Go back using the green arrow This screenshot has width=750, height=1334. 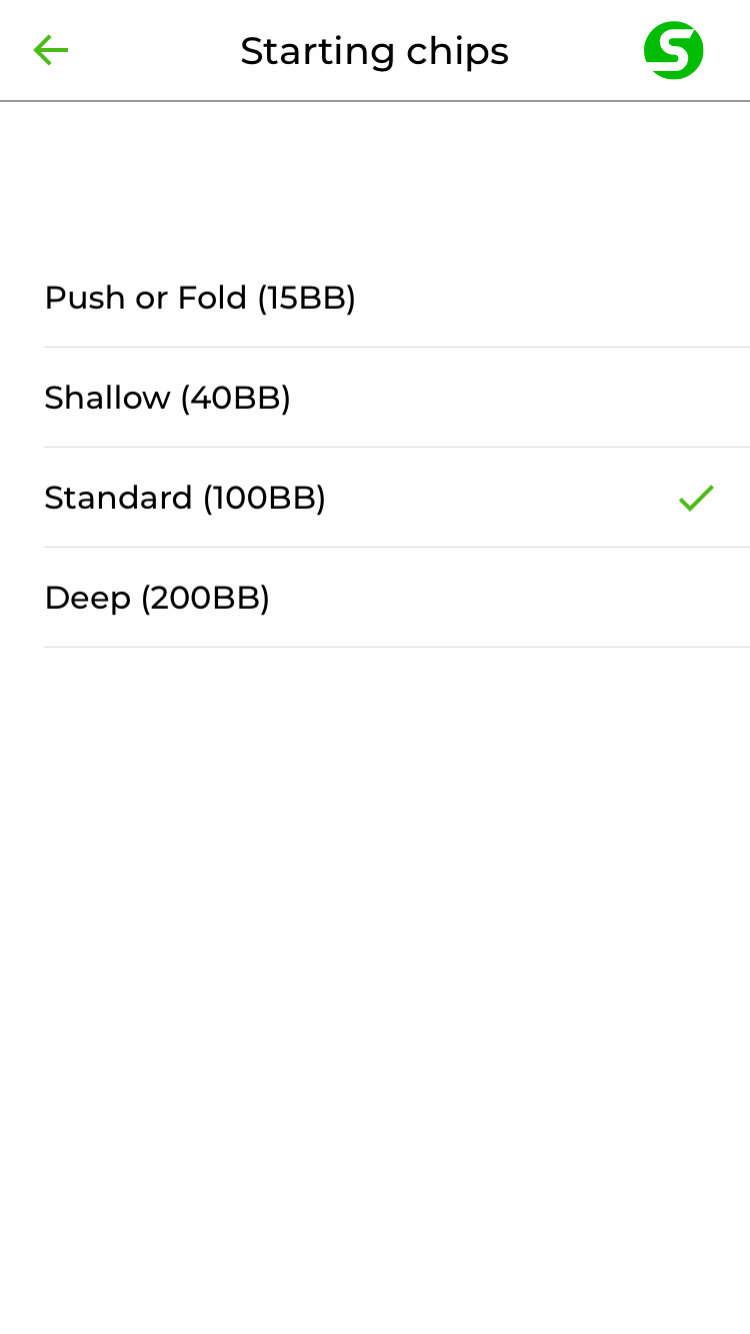(50, 50)
